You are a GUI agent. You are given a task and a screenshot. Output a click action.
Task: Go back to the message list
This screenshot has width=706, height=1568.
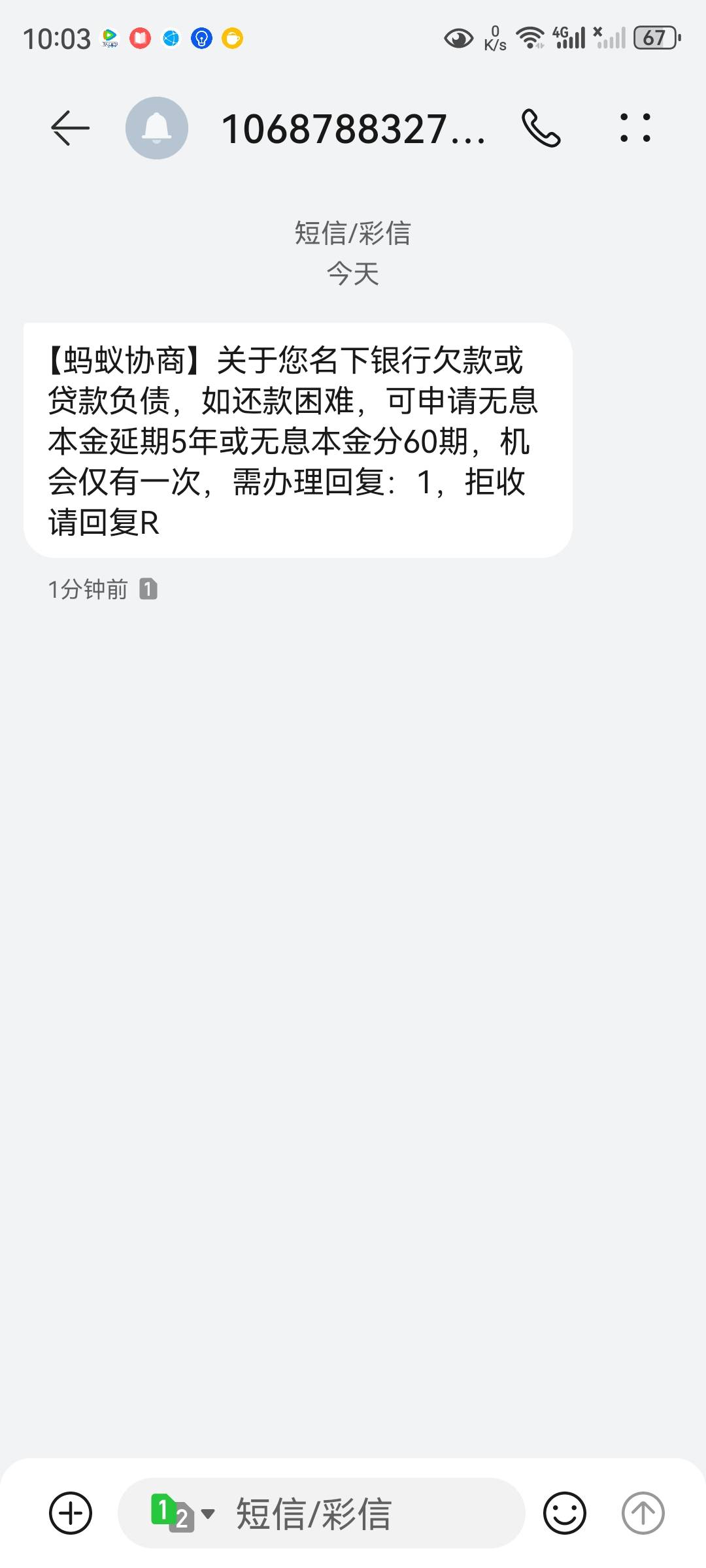coord(70,128)
